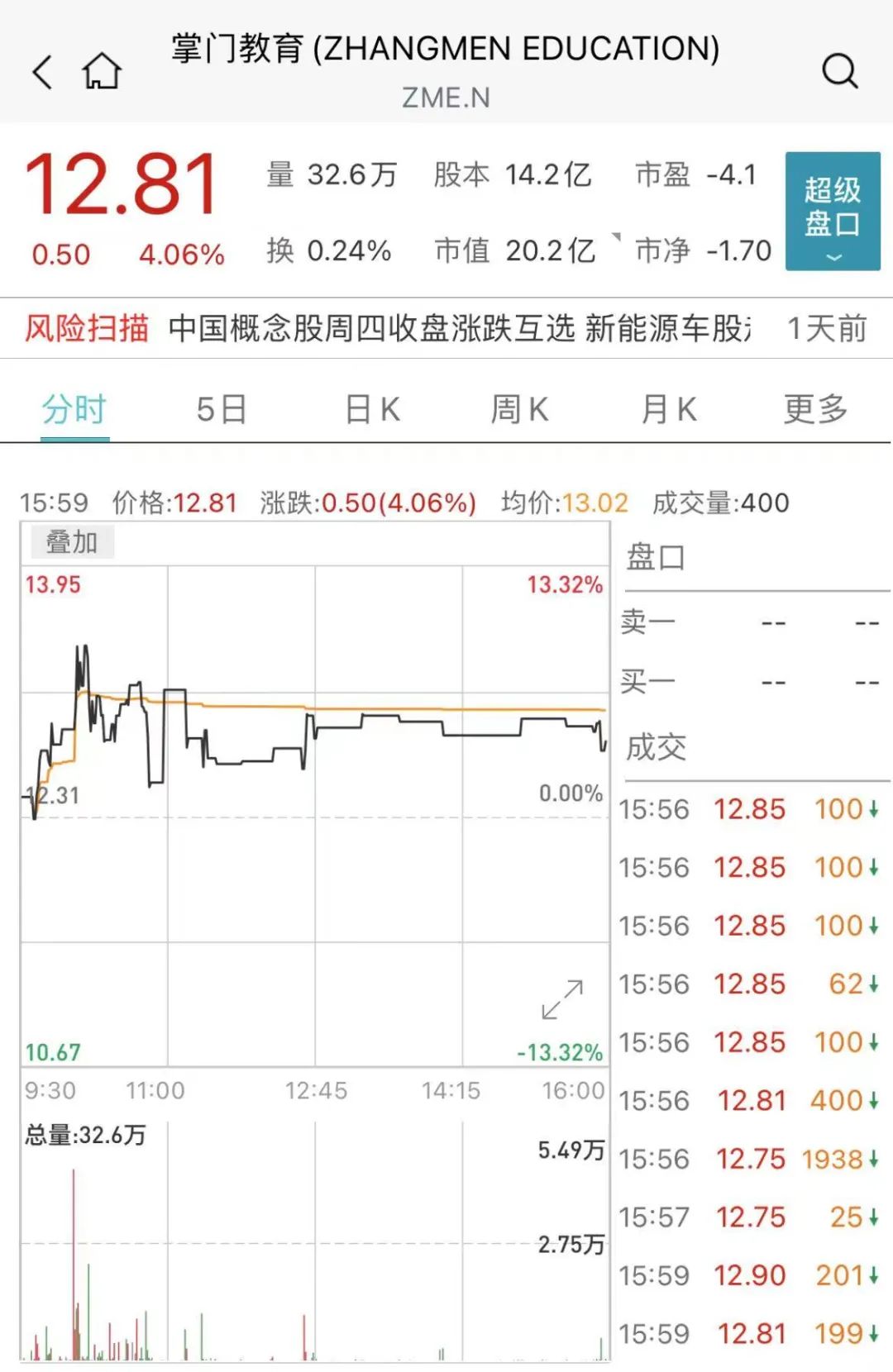Go back to the previous page
The height and width of the screenshot is (1372, 893).
(x=43, y=72)
